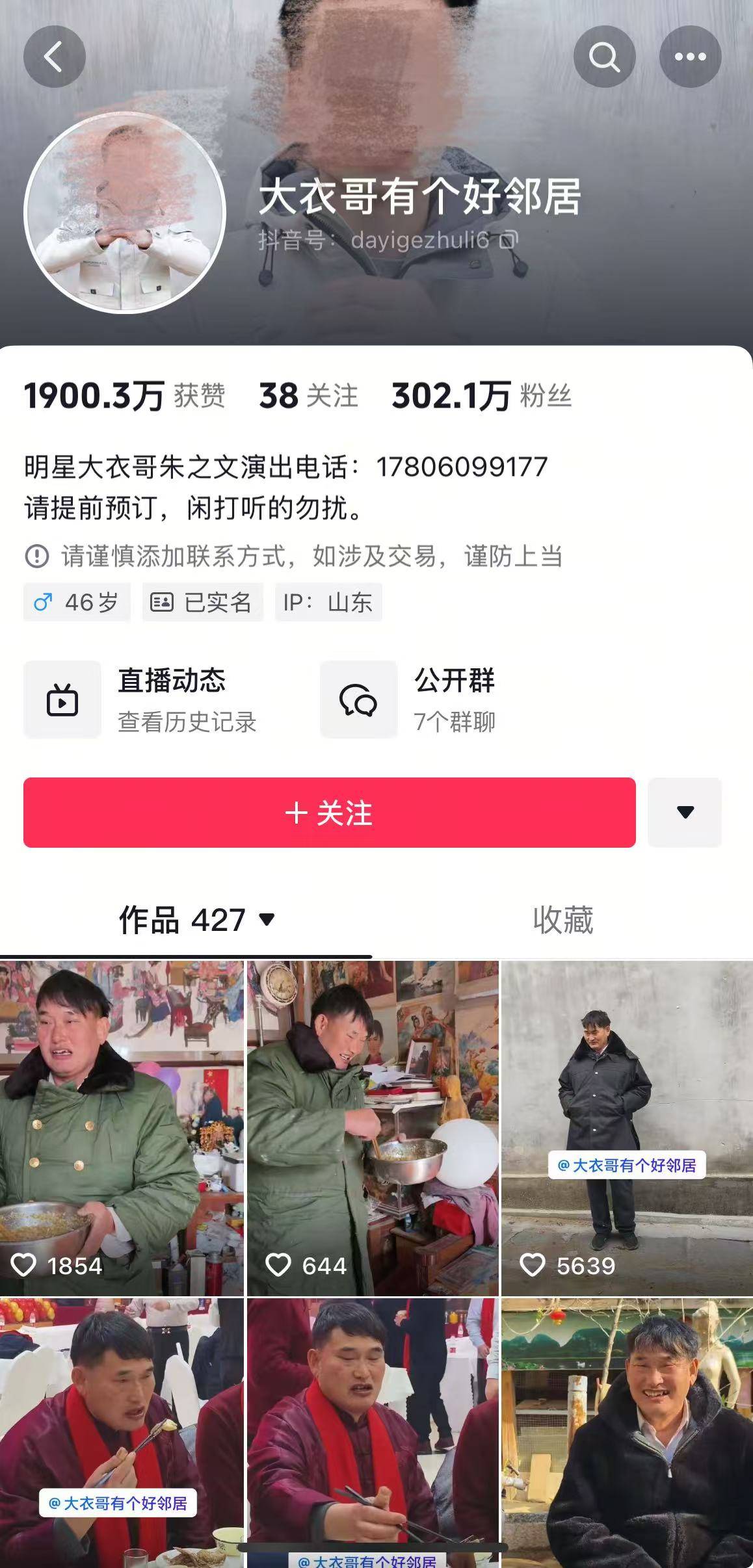
Task: View the 38 关注 following list
Action: pyautogui.click(x=308, y=395)
